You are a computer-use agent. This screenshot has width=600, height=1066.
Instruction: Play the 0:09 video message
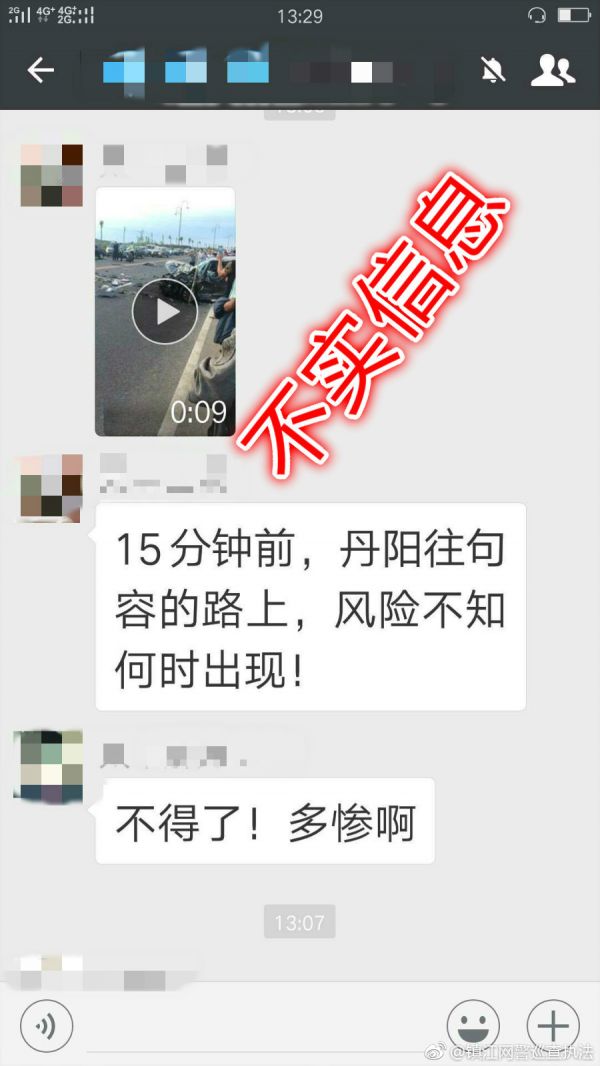pyautogui.click(x=165, y=312)
